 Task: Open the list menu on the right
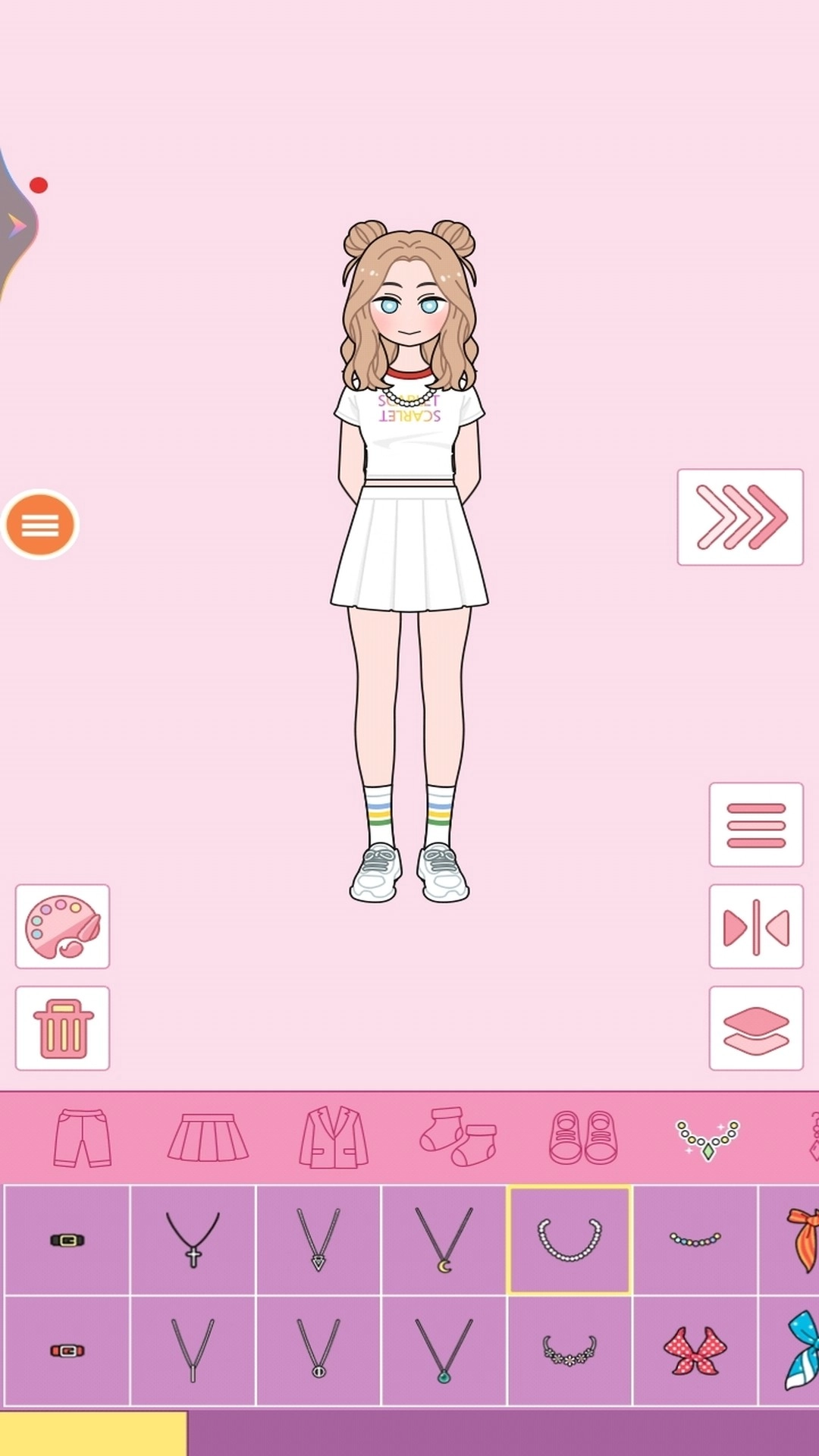756,827
